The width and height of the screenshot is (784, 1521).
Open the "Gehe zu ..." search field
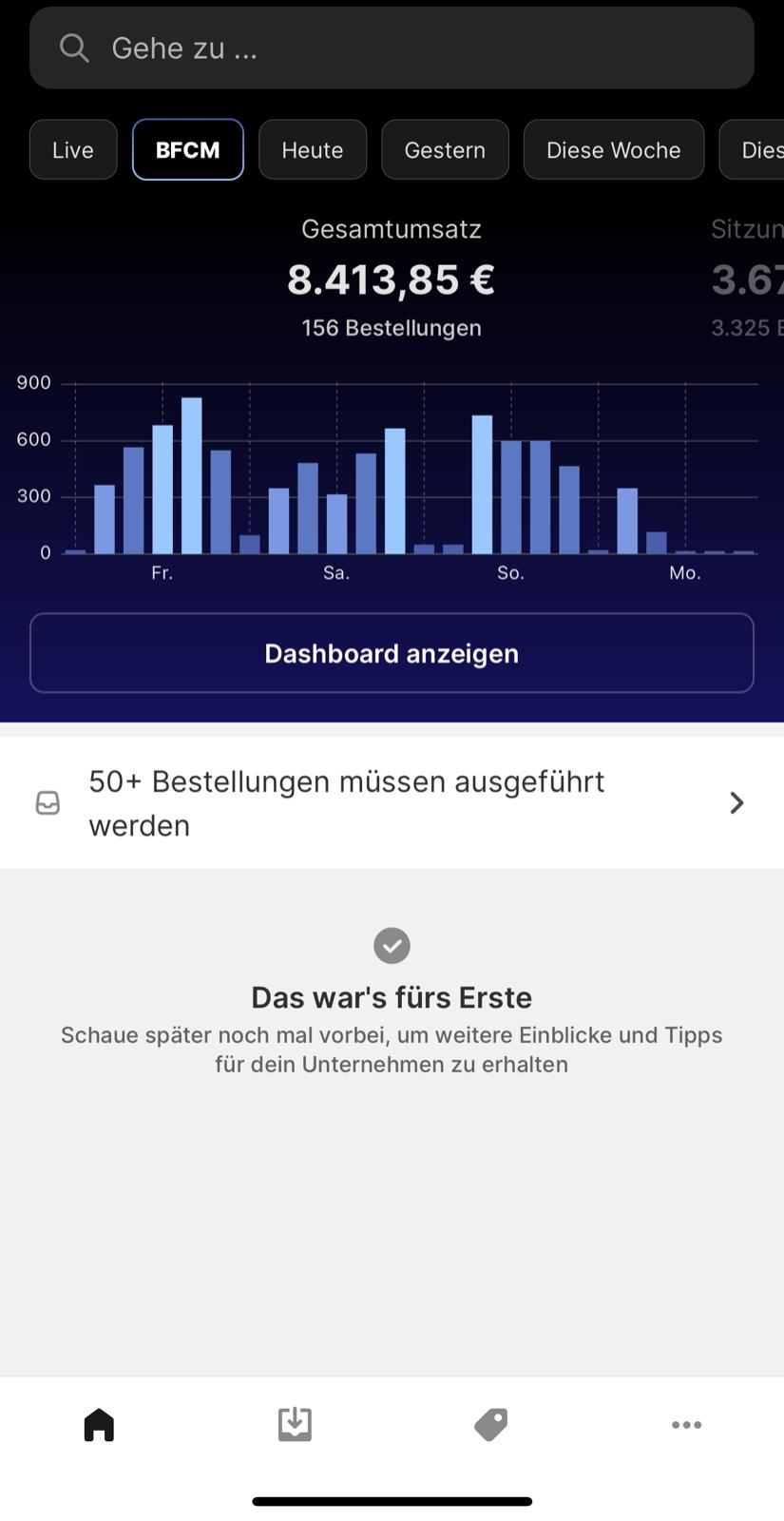(x=392, y=48)
